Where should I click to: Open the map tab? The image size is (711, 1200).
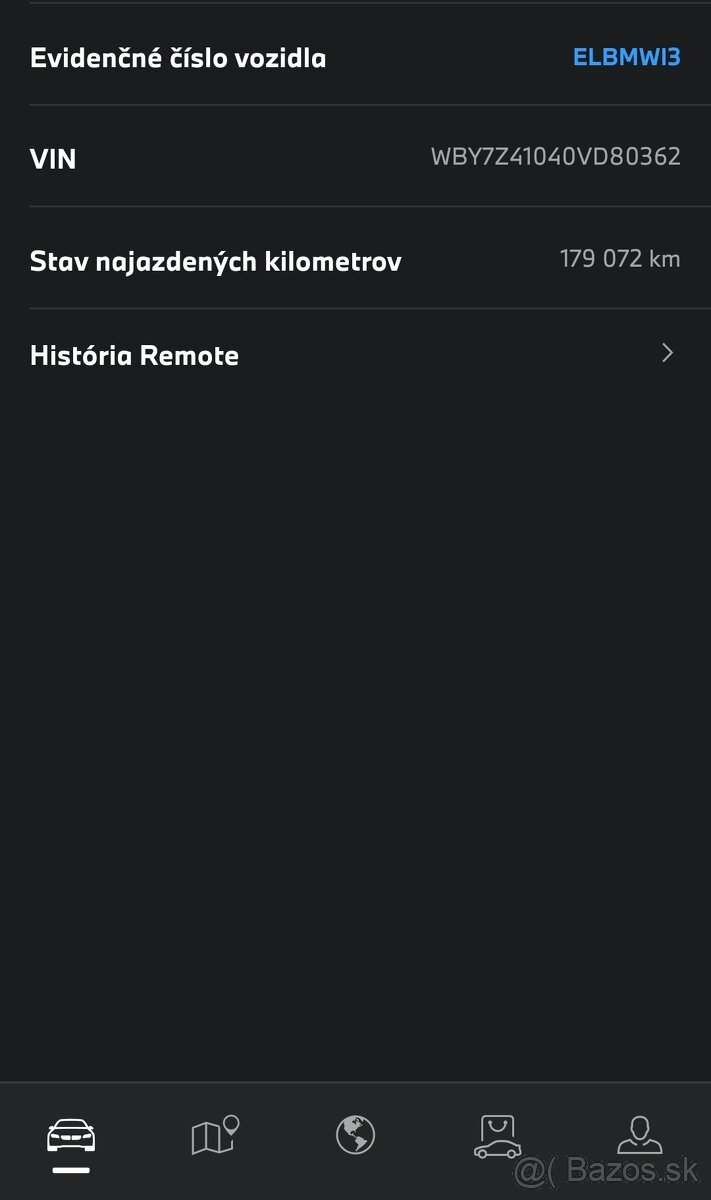215,1136
